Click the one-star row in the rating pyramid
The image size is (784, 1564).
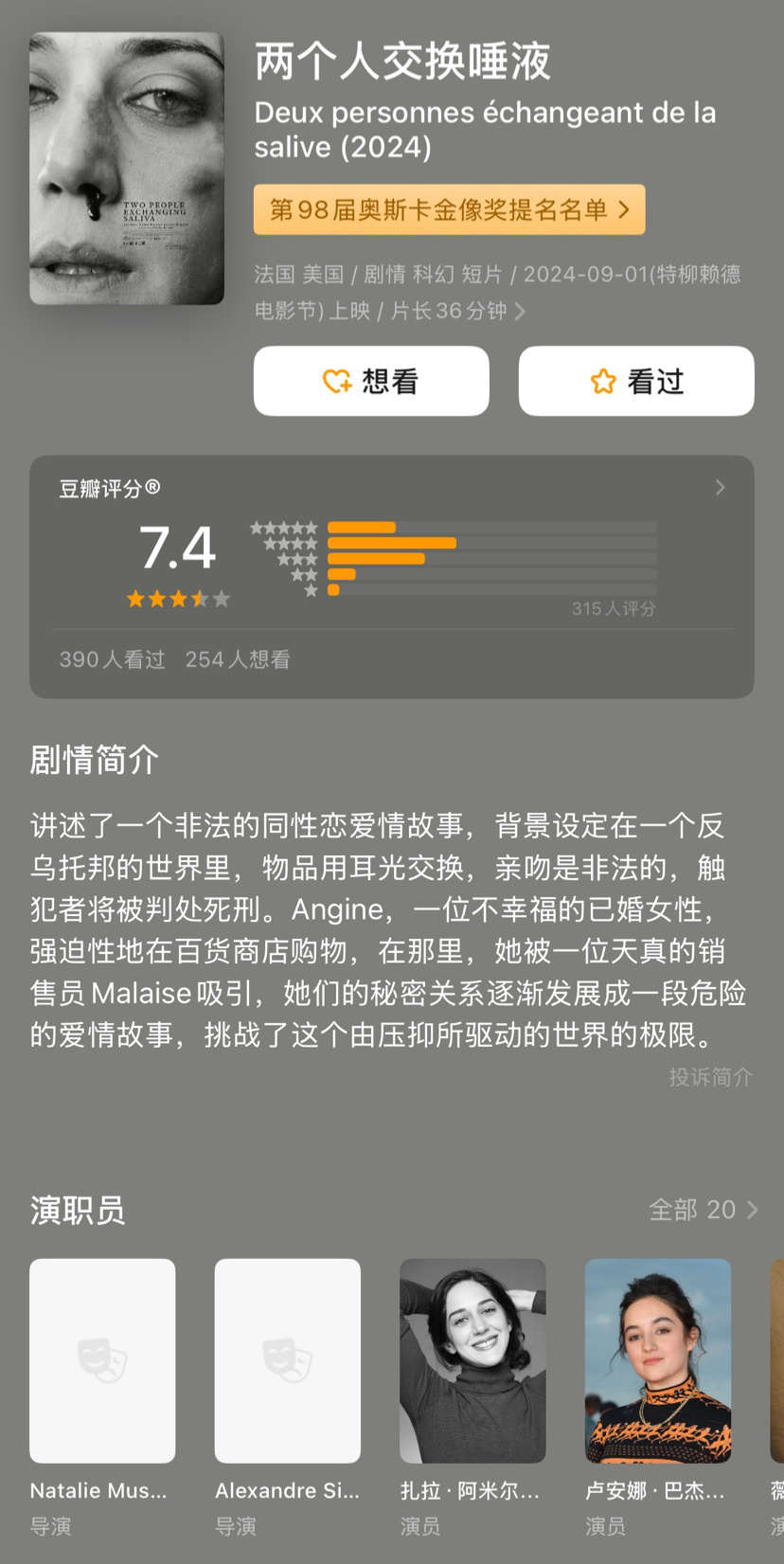(309, 591)
